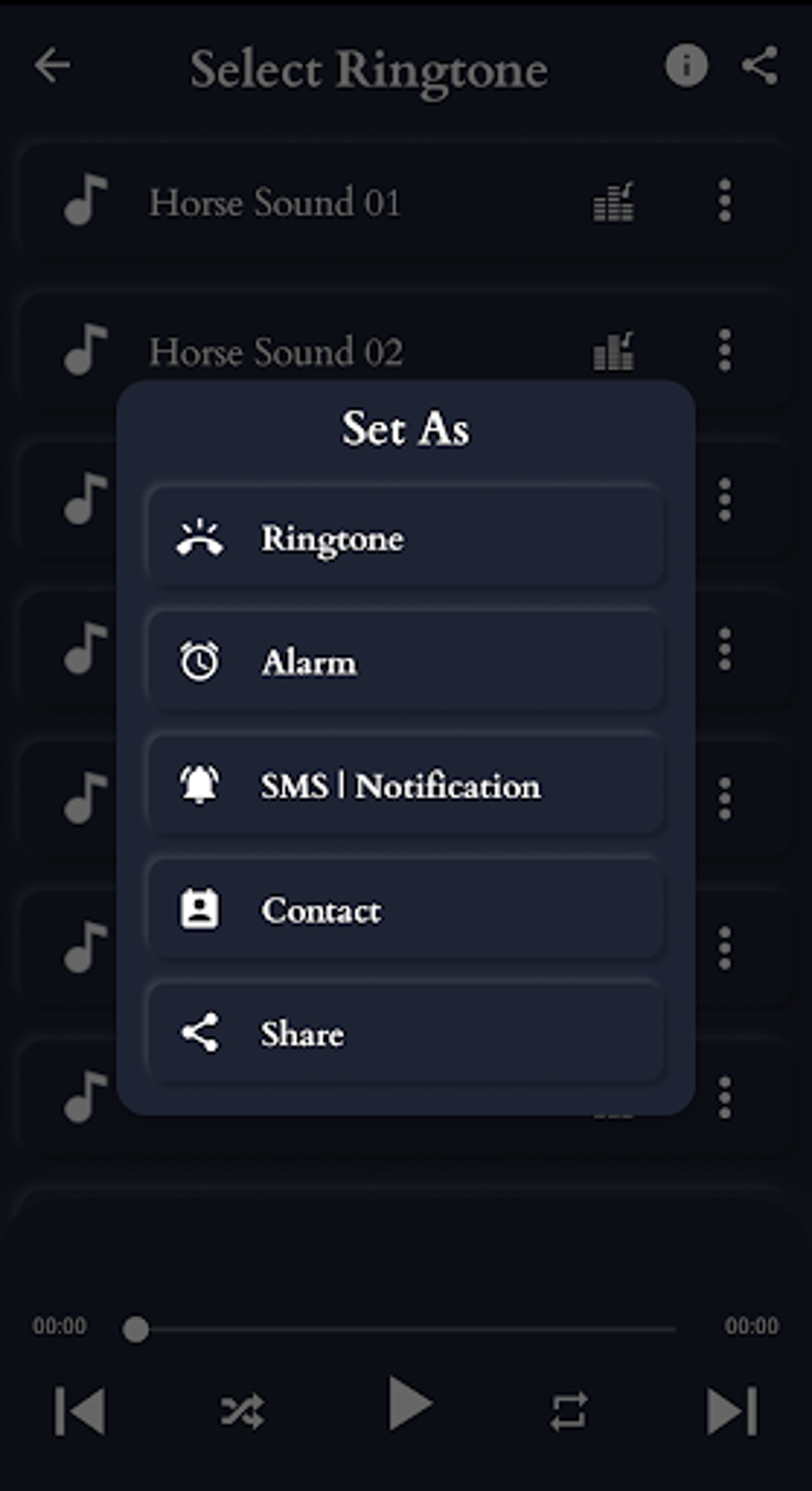Image resolution: width=812 pixels, height=1491 pixels.
Task: Skip to the next track
Action: click(732, 1411)
